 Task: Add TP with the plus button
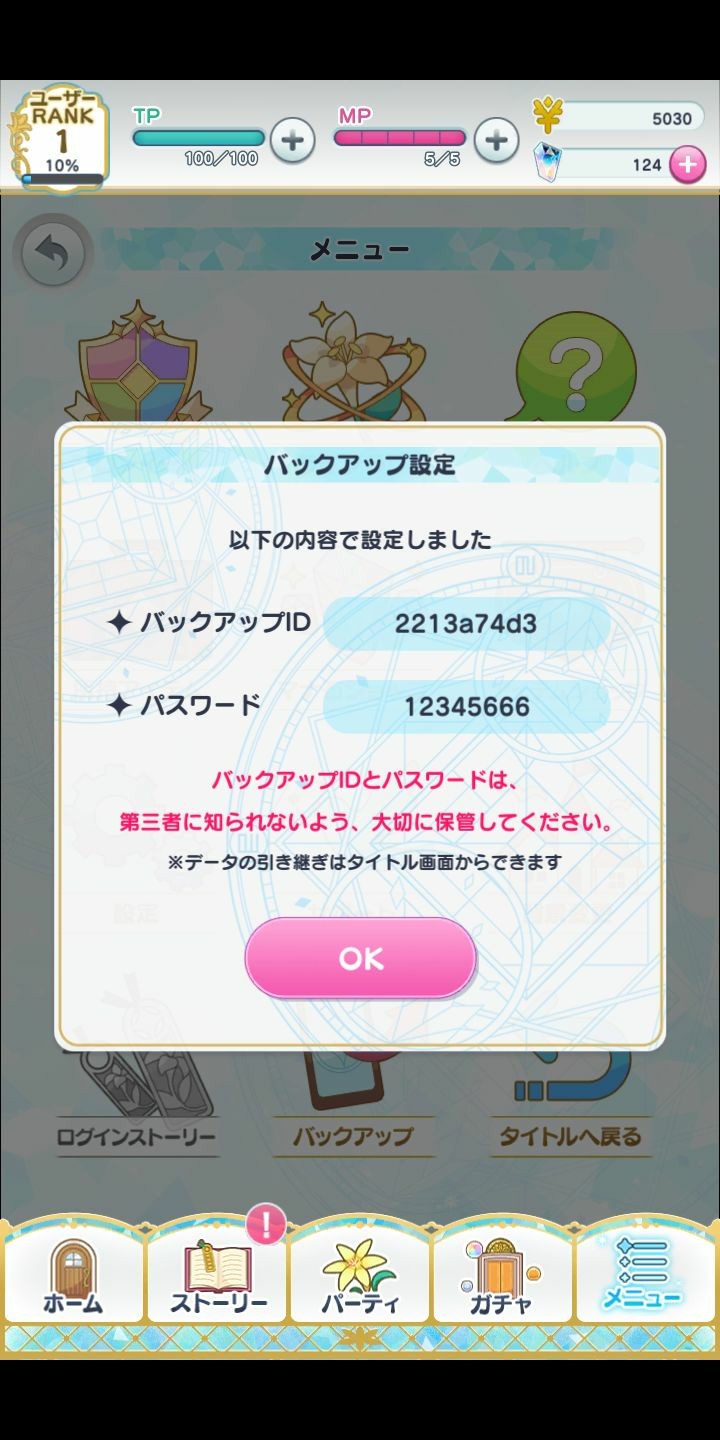292,140
